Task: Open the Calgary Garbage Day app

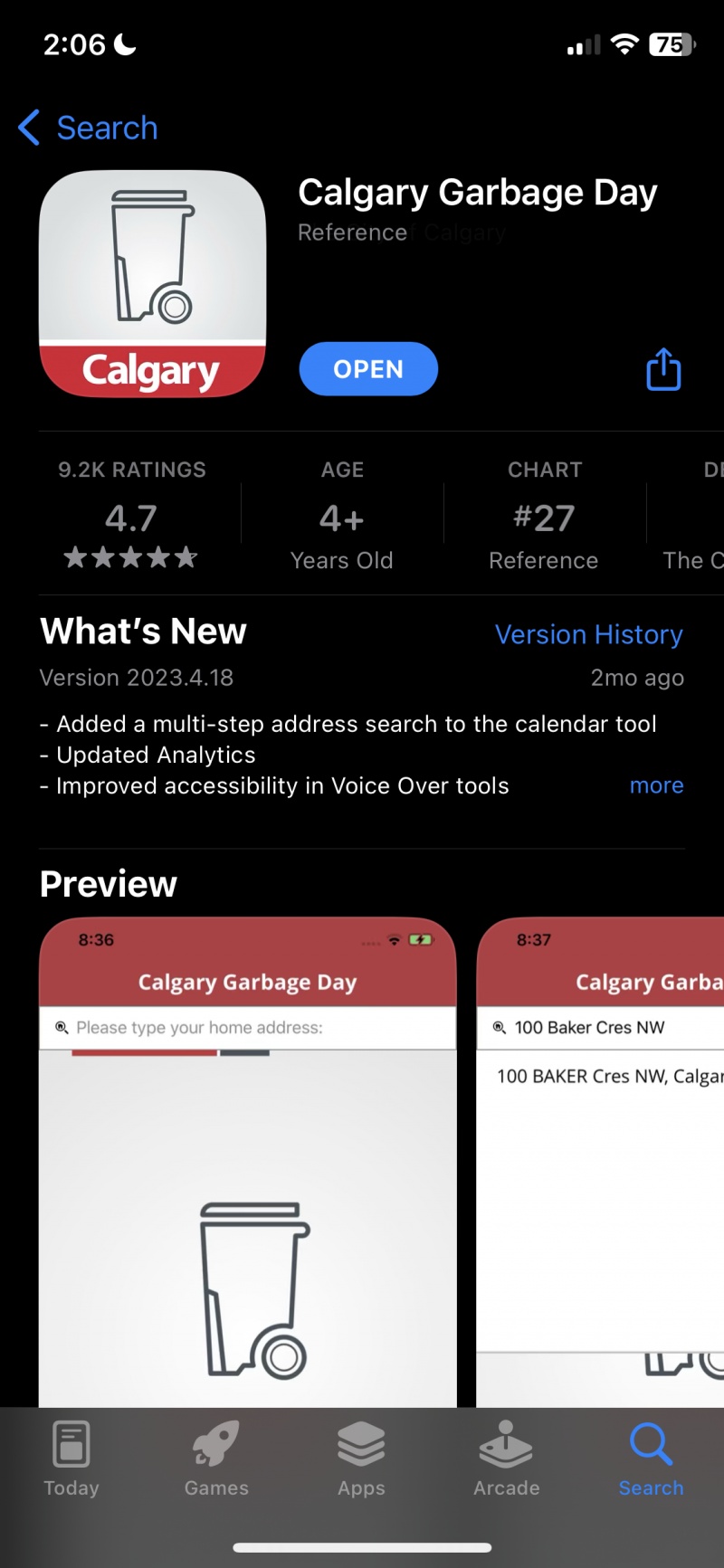Action: coord(368,369)
